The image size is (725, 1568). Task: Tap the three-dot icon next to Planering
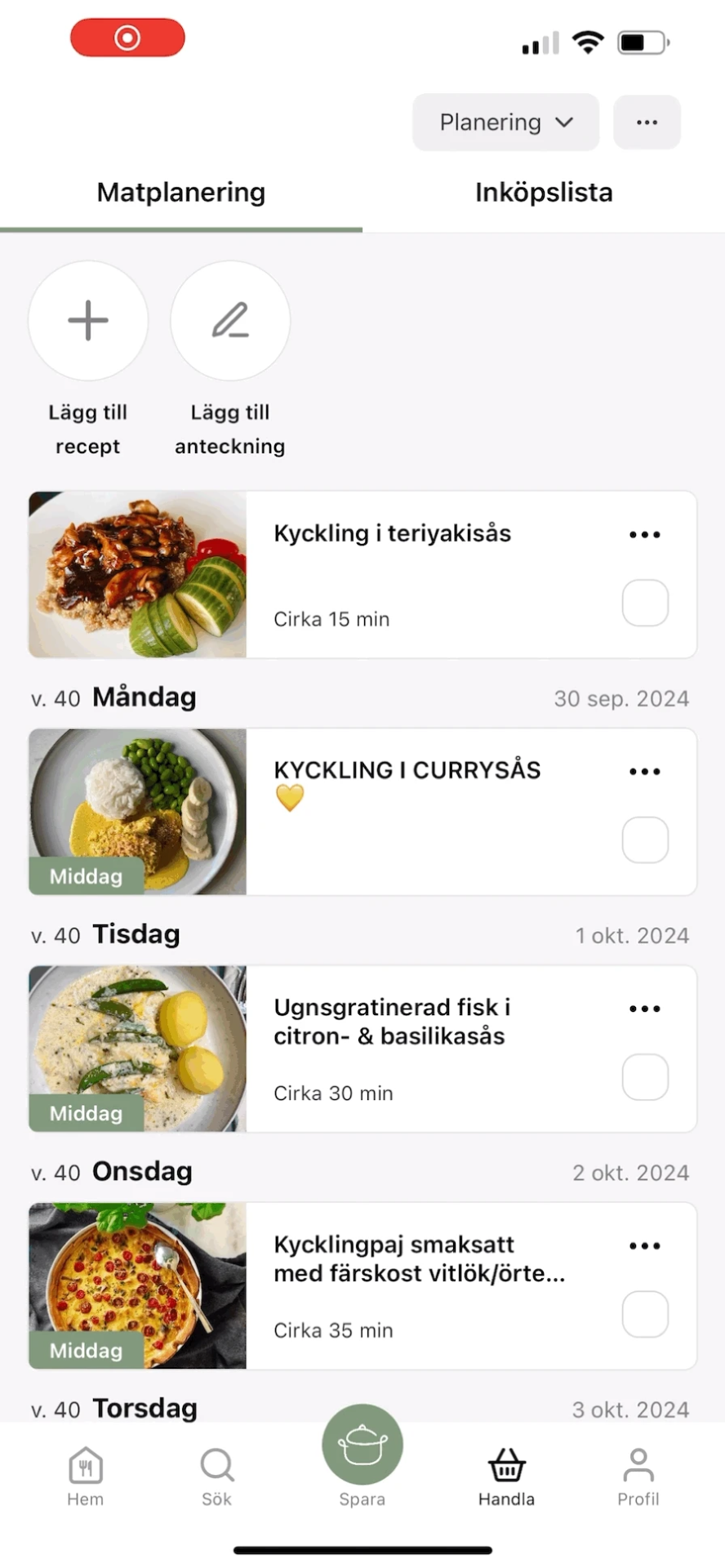click(647, 122)
